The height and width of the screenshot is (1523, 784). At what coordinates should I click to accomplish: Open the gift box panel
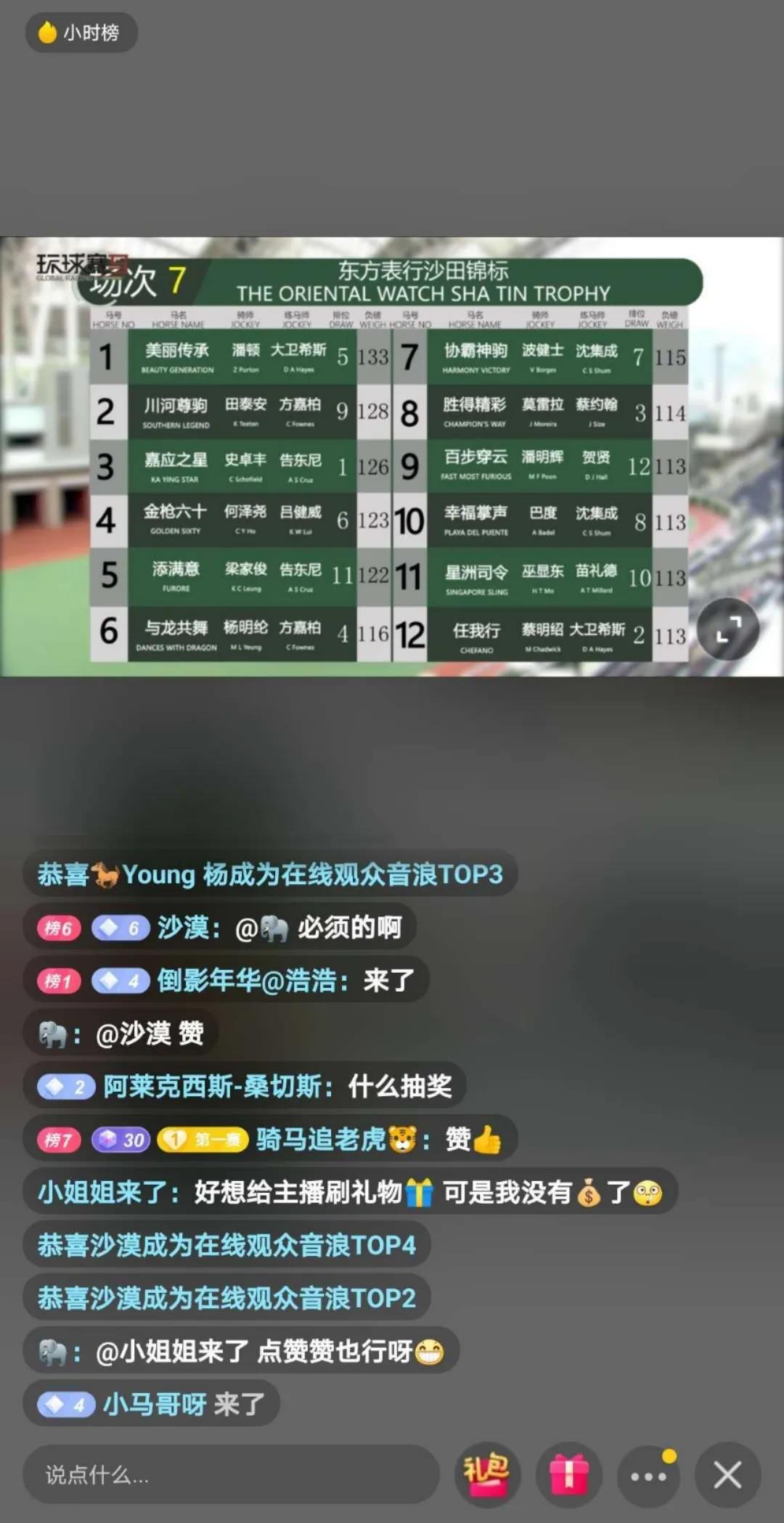[568, 1474]
